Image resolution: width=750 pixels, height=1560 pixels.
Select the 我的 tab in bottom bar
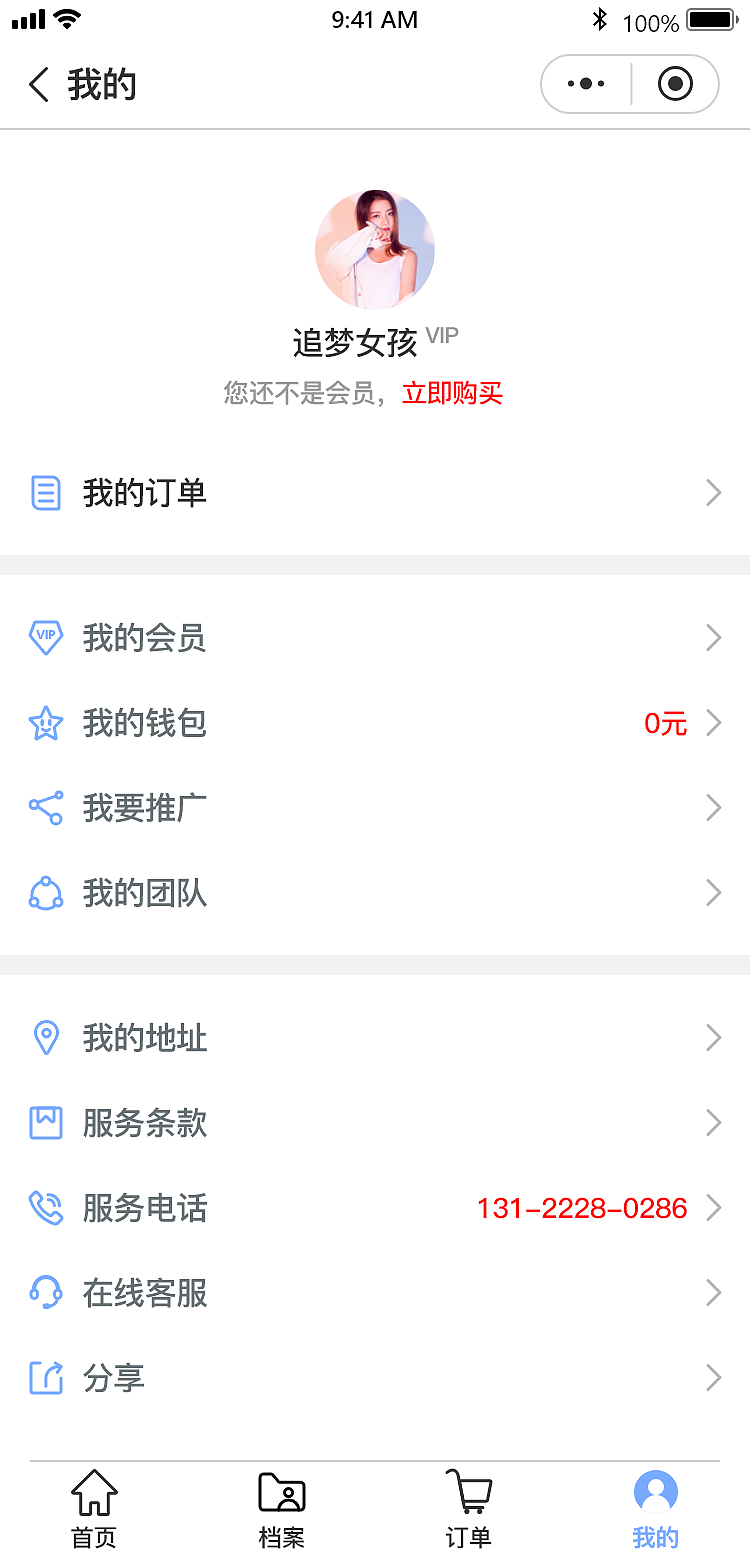656,1508
